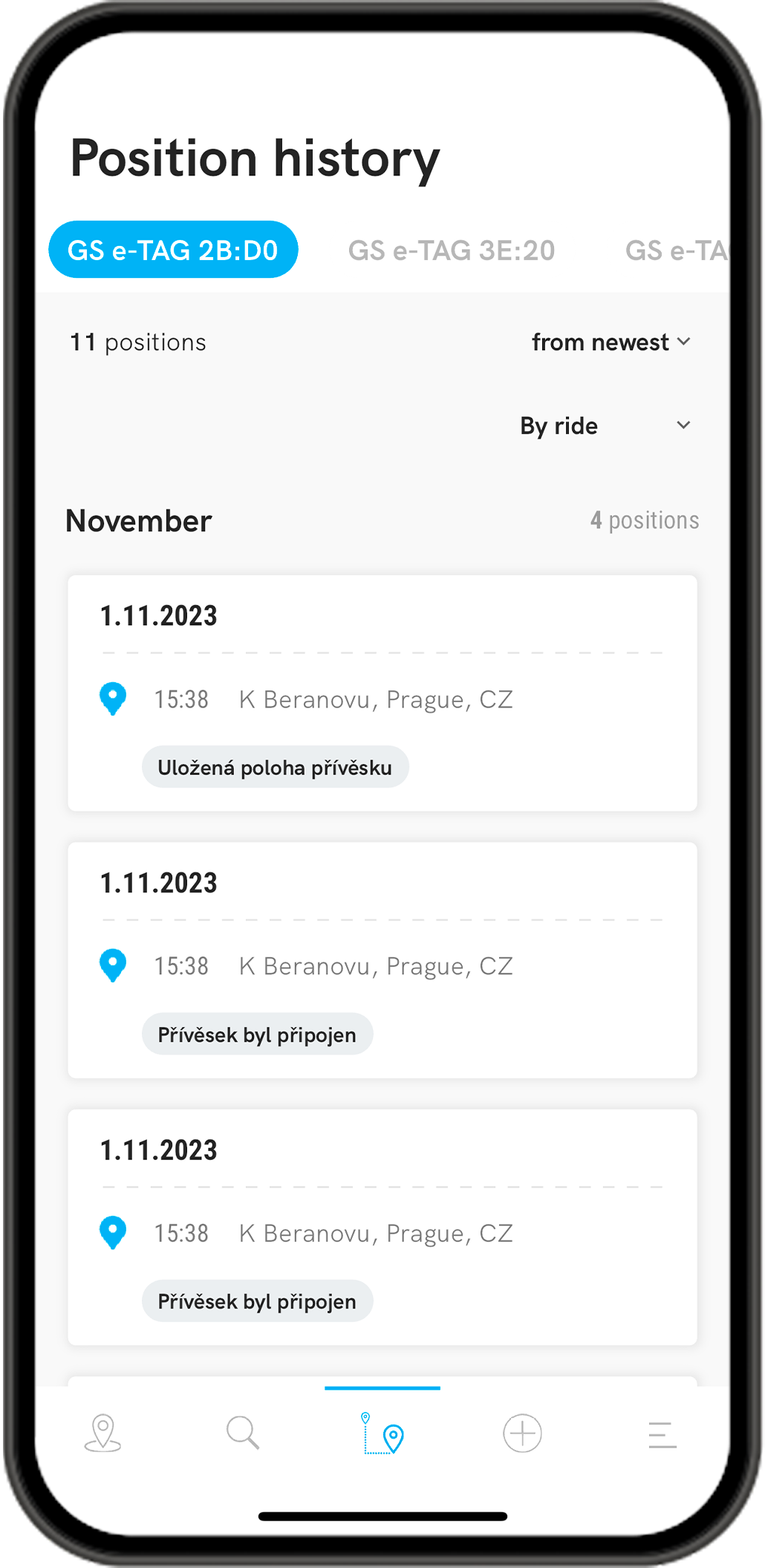Select the GS e-TAG 2B:D0 tab
The width and height of the screenshot is (765, 1568).
point(173,250)
